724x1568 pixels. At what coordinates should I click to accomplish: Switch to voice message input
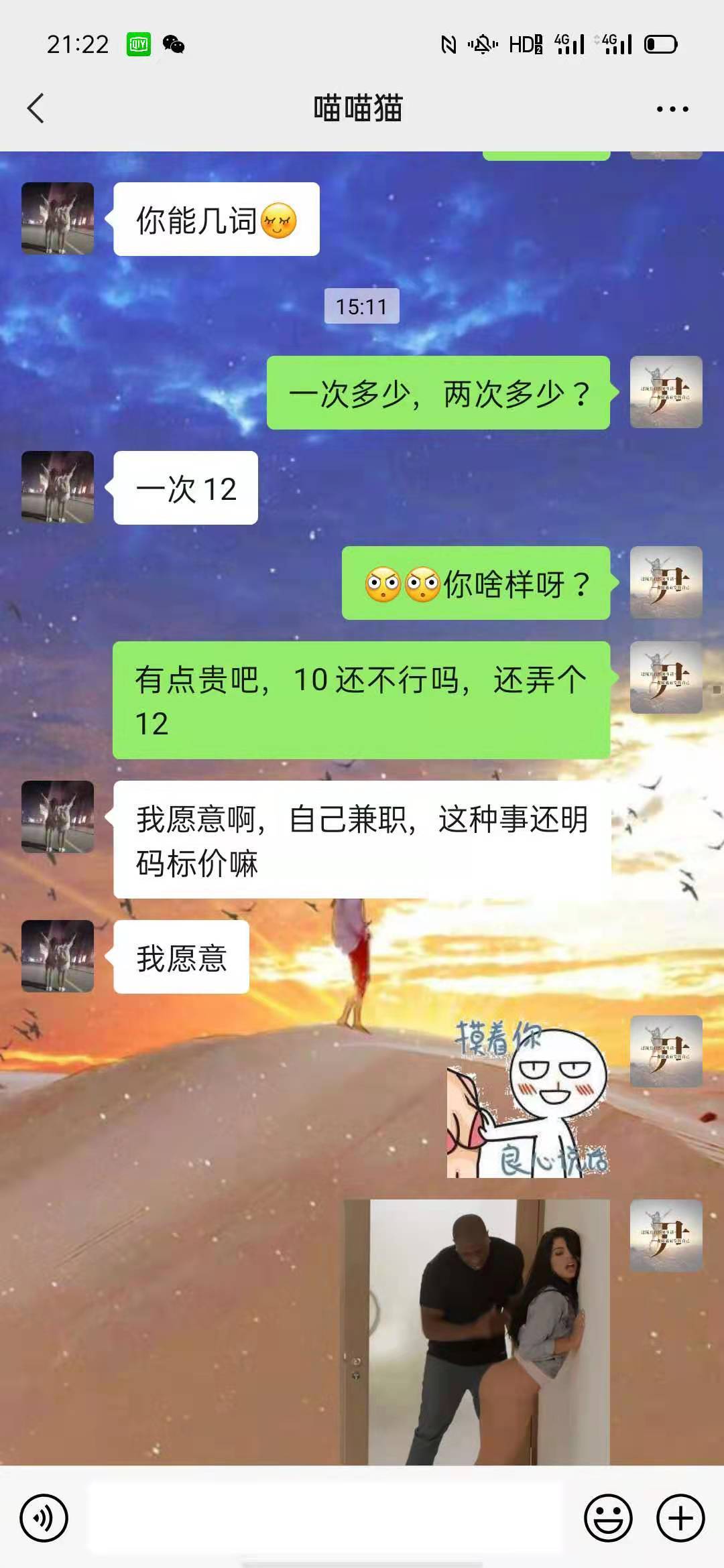(44, 1518)
